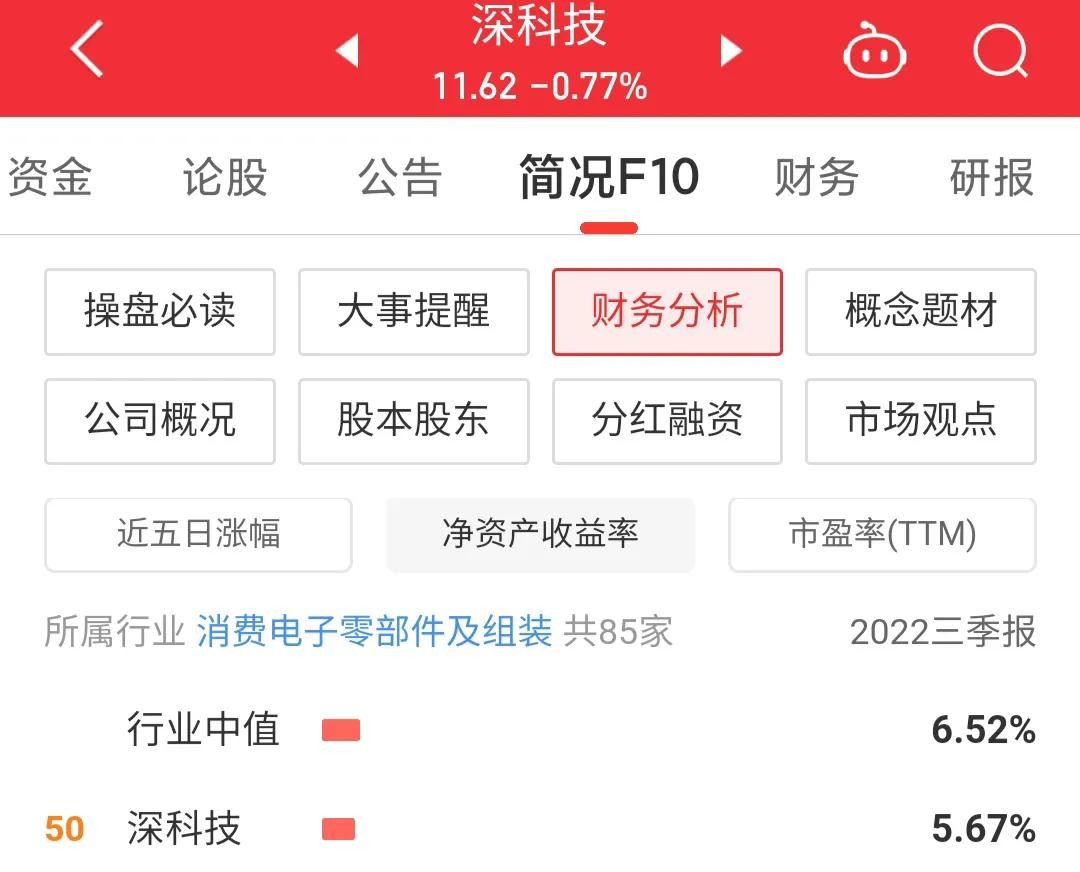The width and height of the screenshot is (1080, 872).
Task: Go back using the header arrow
Action: pos(87,50)
